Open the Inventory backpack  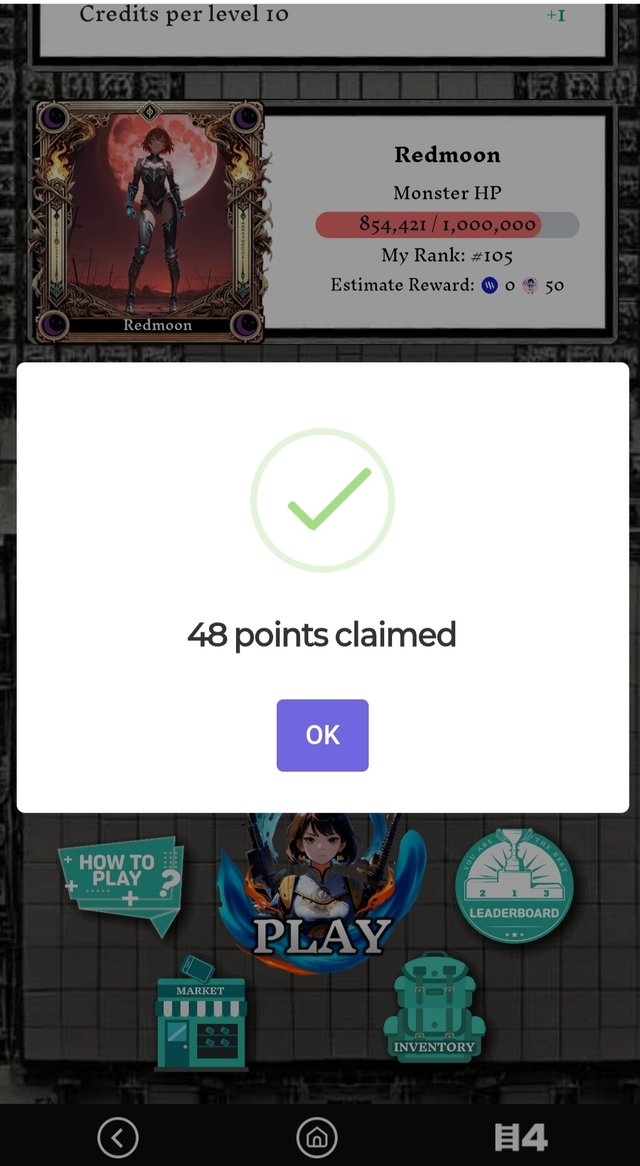click(434, 1012)
